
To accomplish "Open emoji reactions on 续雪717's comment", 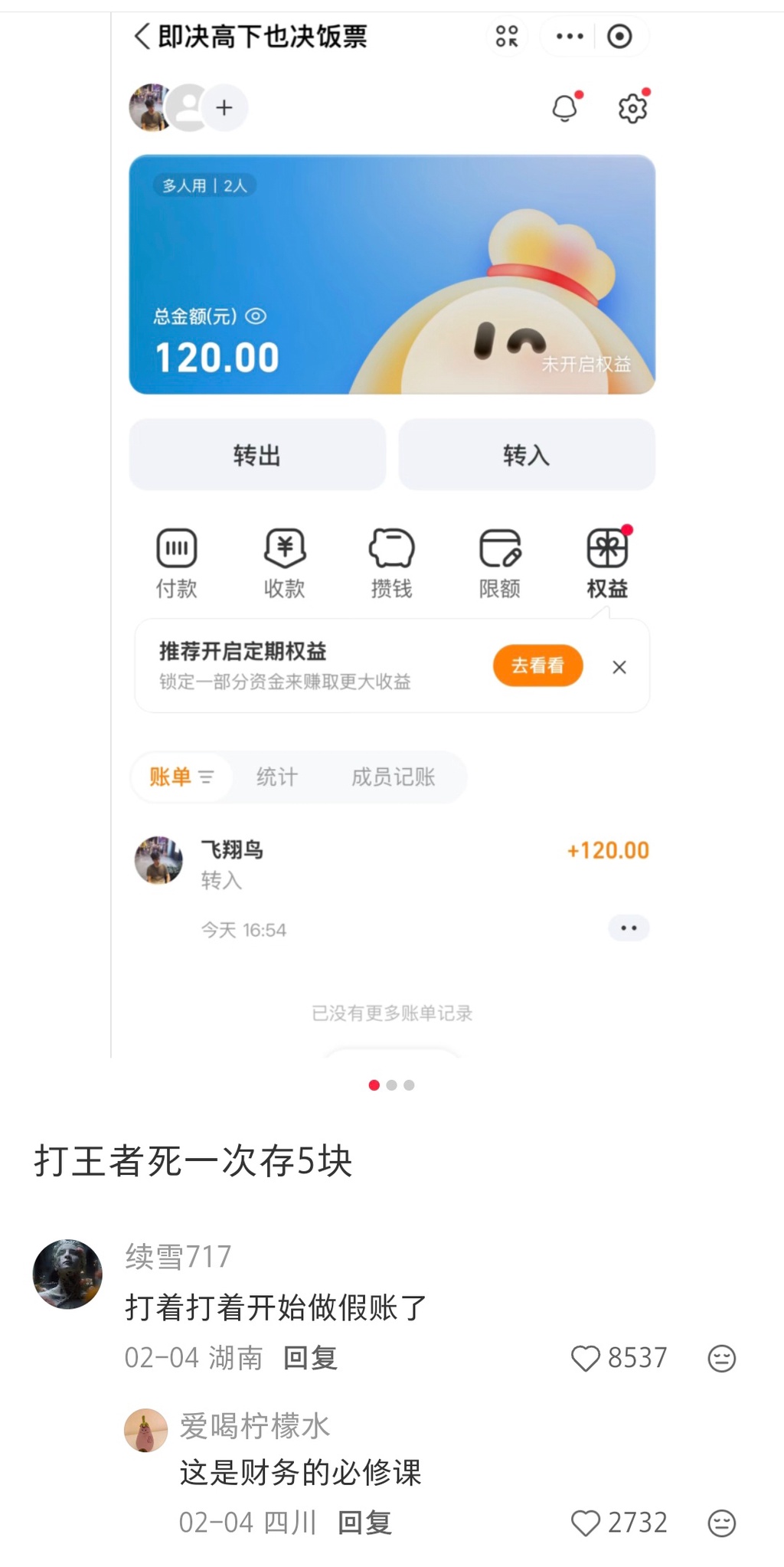I will click(x=721, y=1359).
